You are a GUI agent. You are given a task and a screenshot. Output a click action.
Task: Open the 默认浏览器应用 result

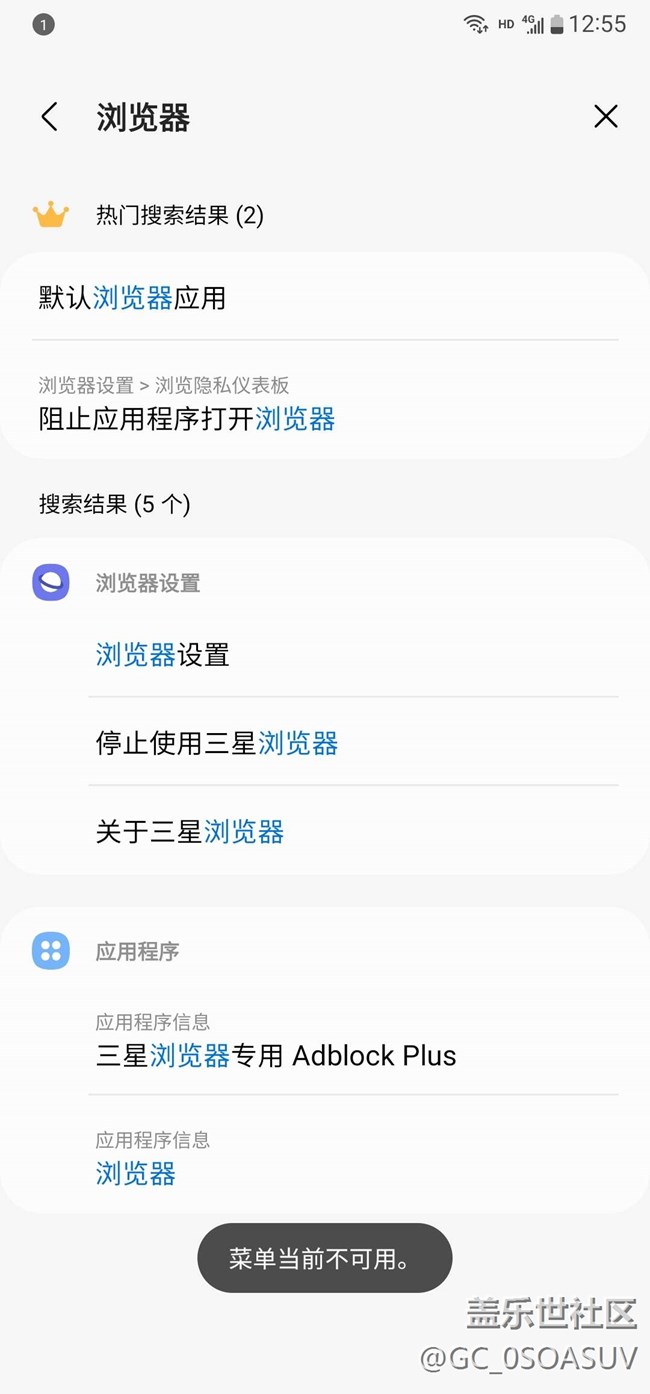point(324,298)
